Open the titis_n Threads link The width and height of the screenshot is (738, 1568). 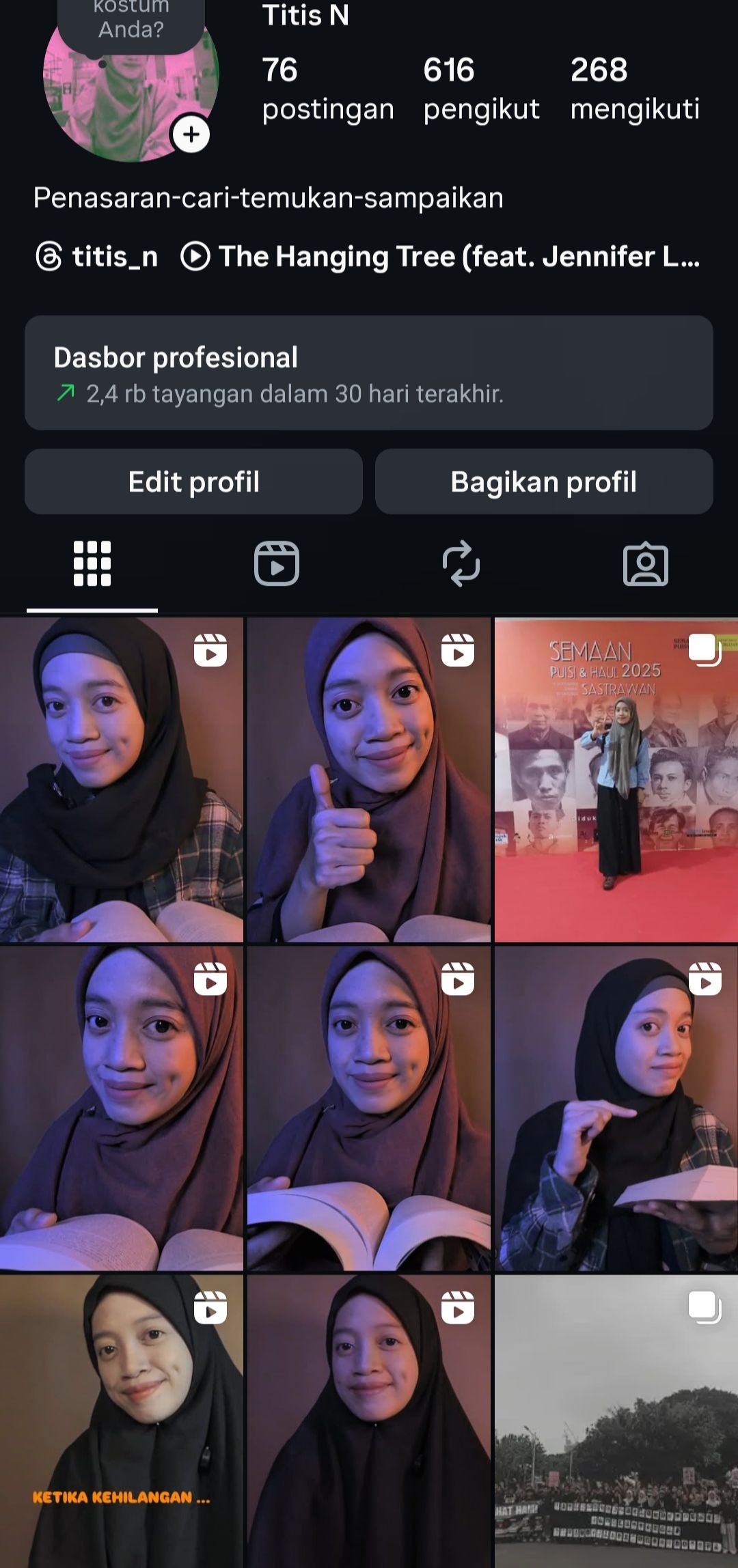tap(97, 257)
